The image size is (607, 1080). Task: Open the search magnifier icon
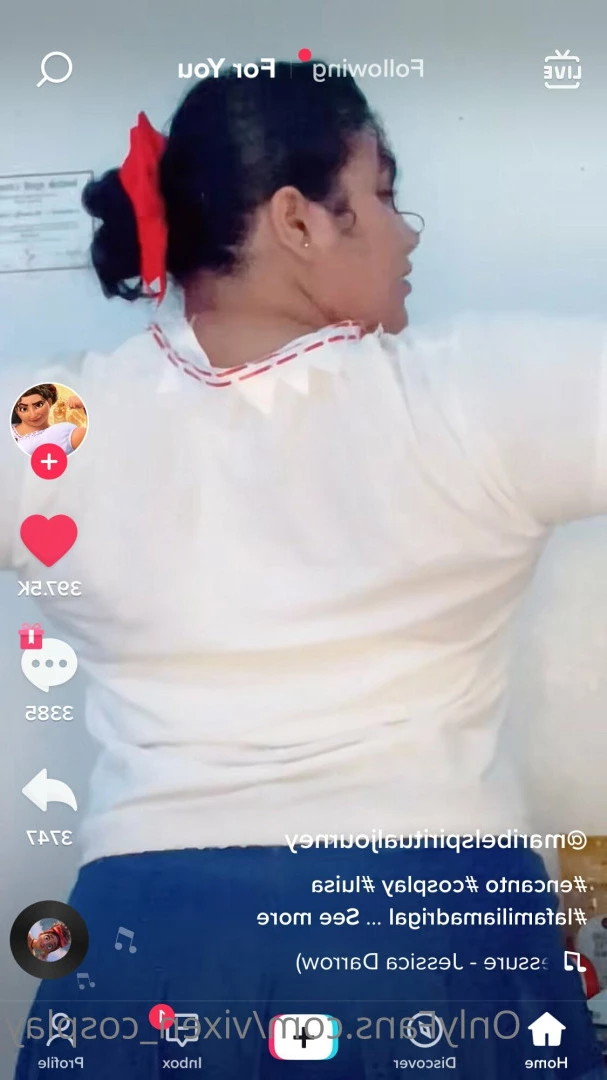click(55, 69)
